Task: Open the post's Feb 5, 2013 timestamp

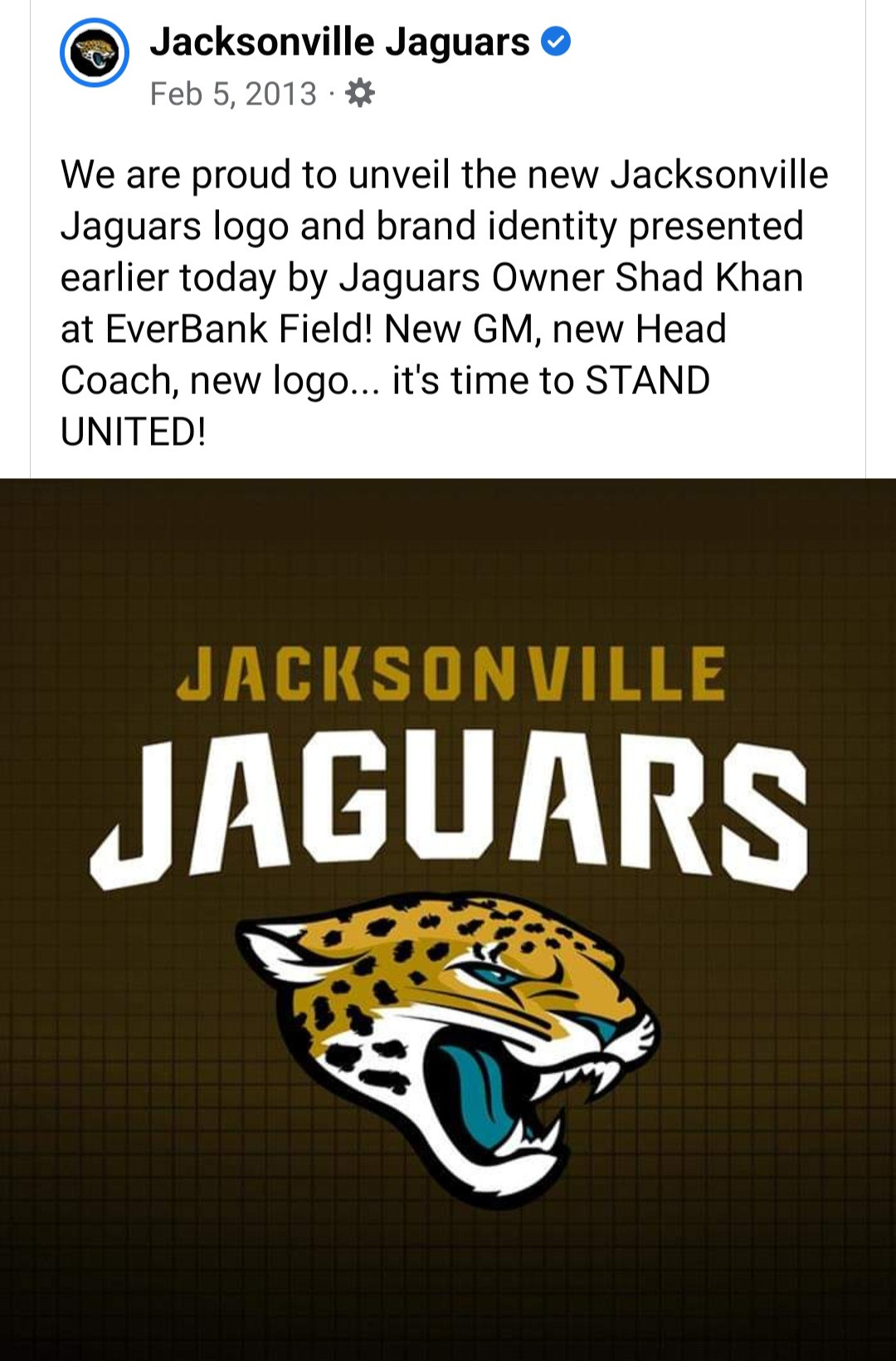Action: click(233, 94)
